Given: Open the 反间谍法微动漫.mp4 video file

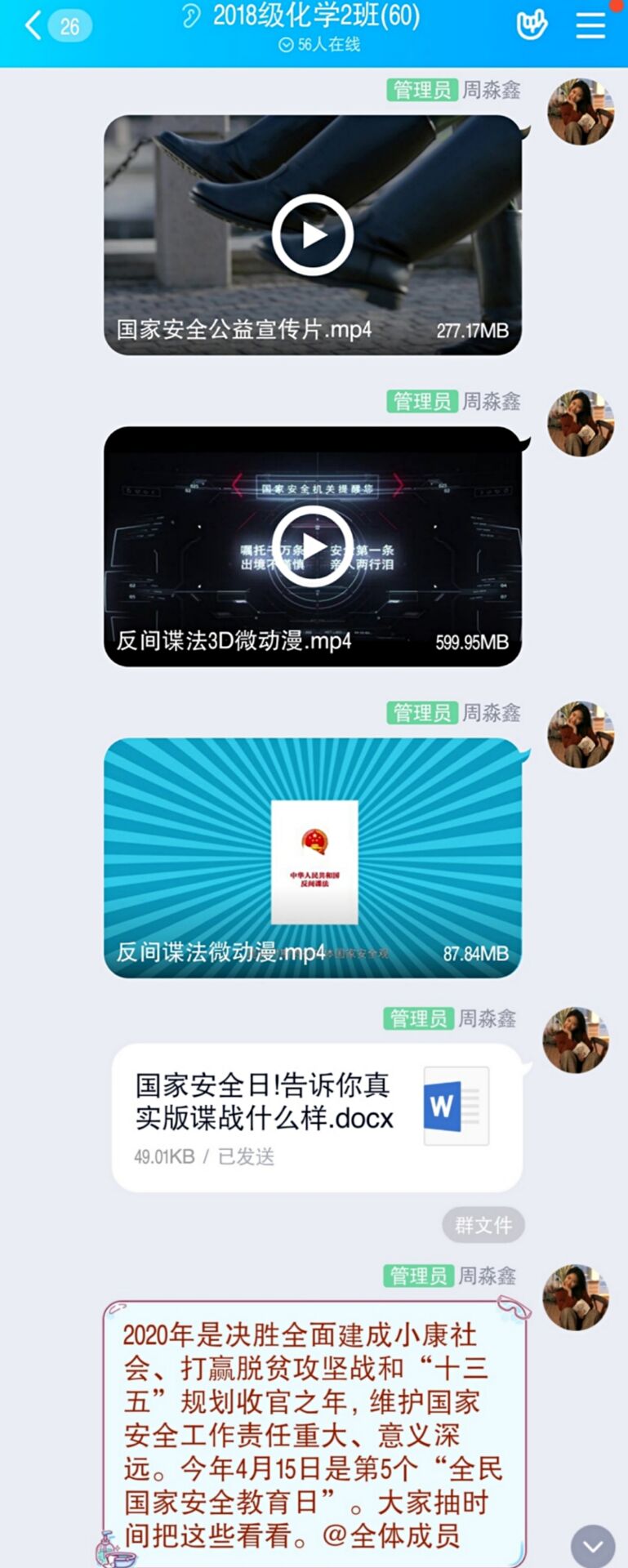Looking at the screenshot, I should click(x=312, y=857).
